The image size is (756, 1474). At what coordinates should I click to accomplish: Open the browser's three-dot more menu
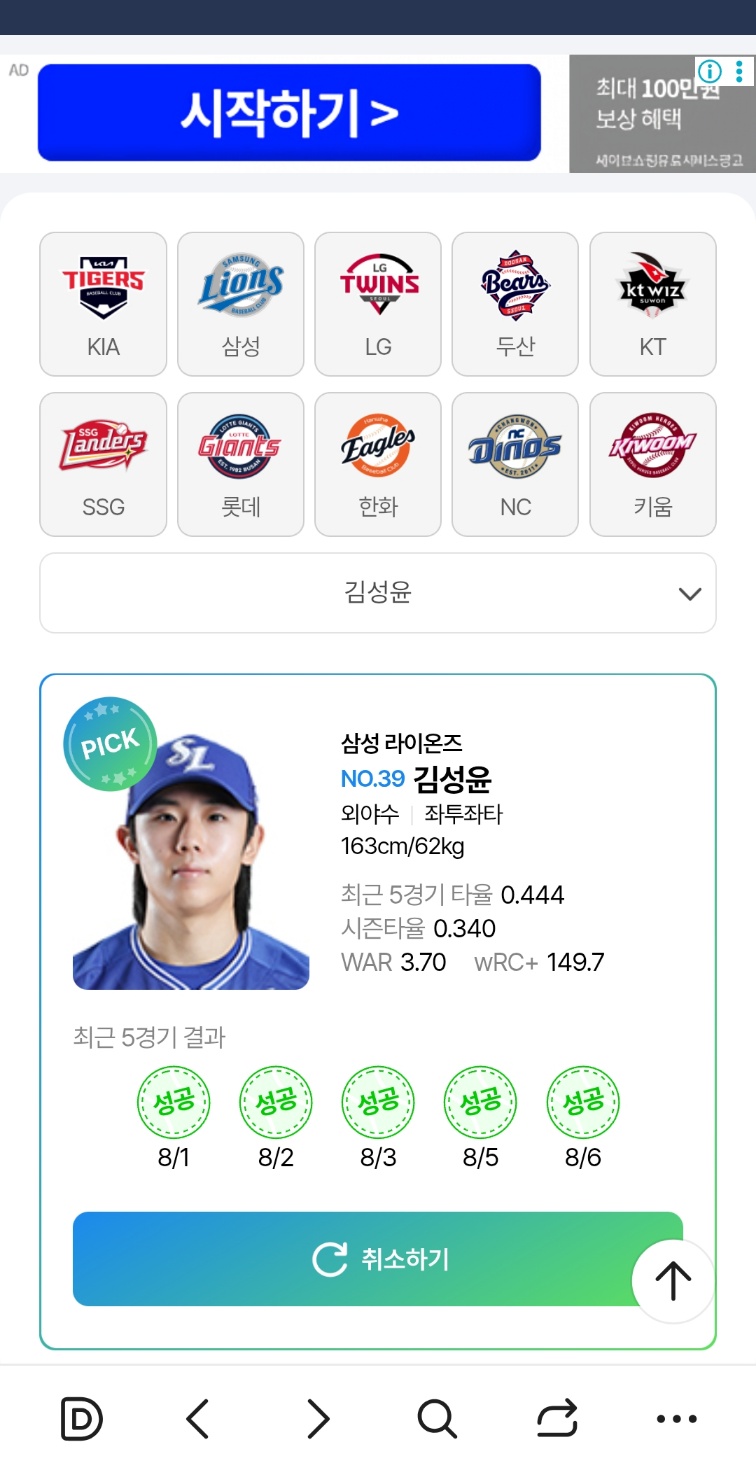(676, 1418)
